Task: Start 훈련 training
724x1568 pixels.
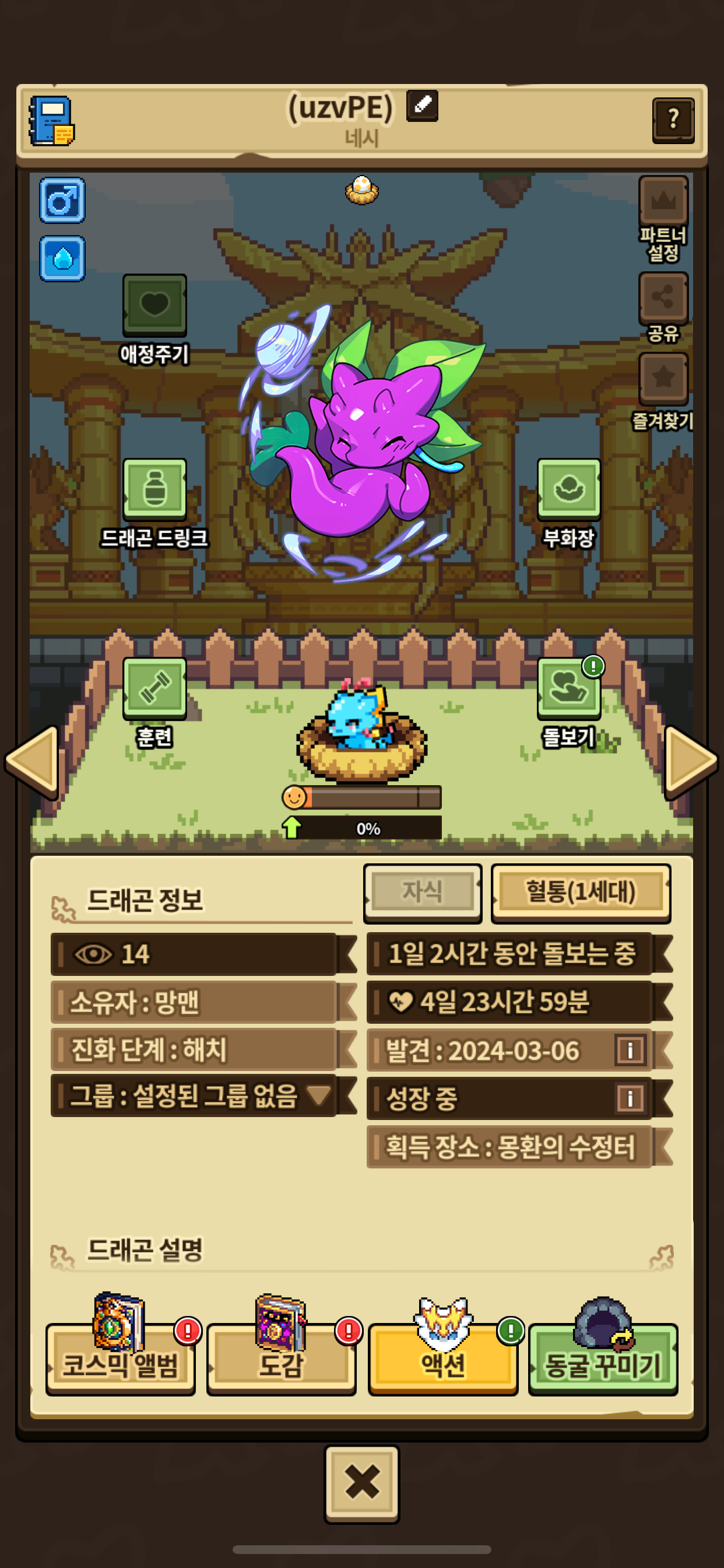Action: tap(154, 688)
